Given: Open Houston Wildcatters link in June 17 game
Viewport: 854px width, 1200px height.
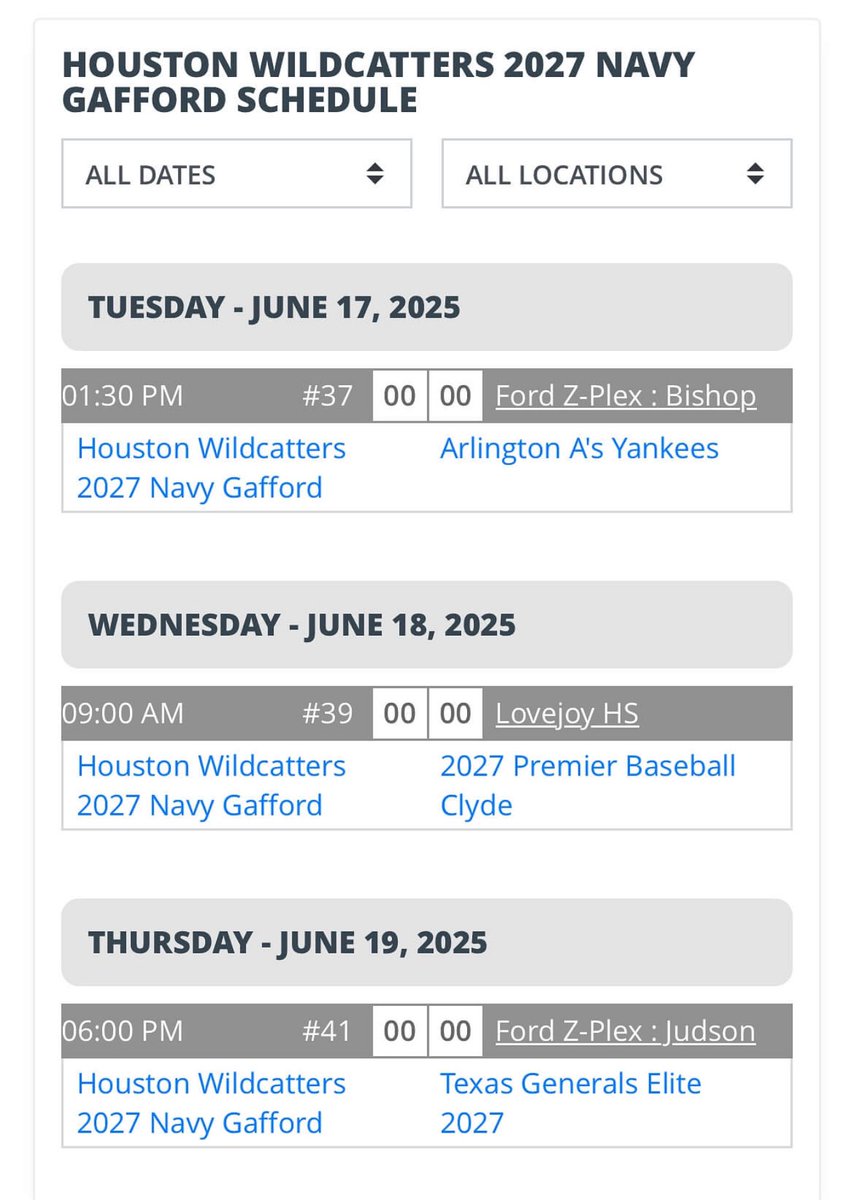Looking at the screenshot, I should tap(211, 467).
